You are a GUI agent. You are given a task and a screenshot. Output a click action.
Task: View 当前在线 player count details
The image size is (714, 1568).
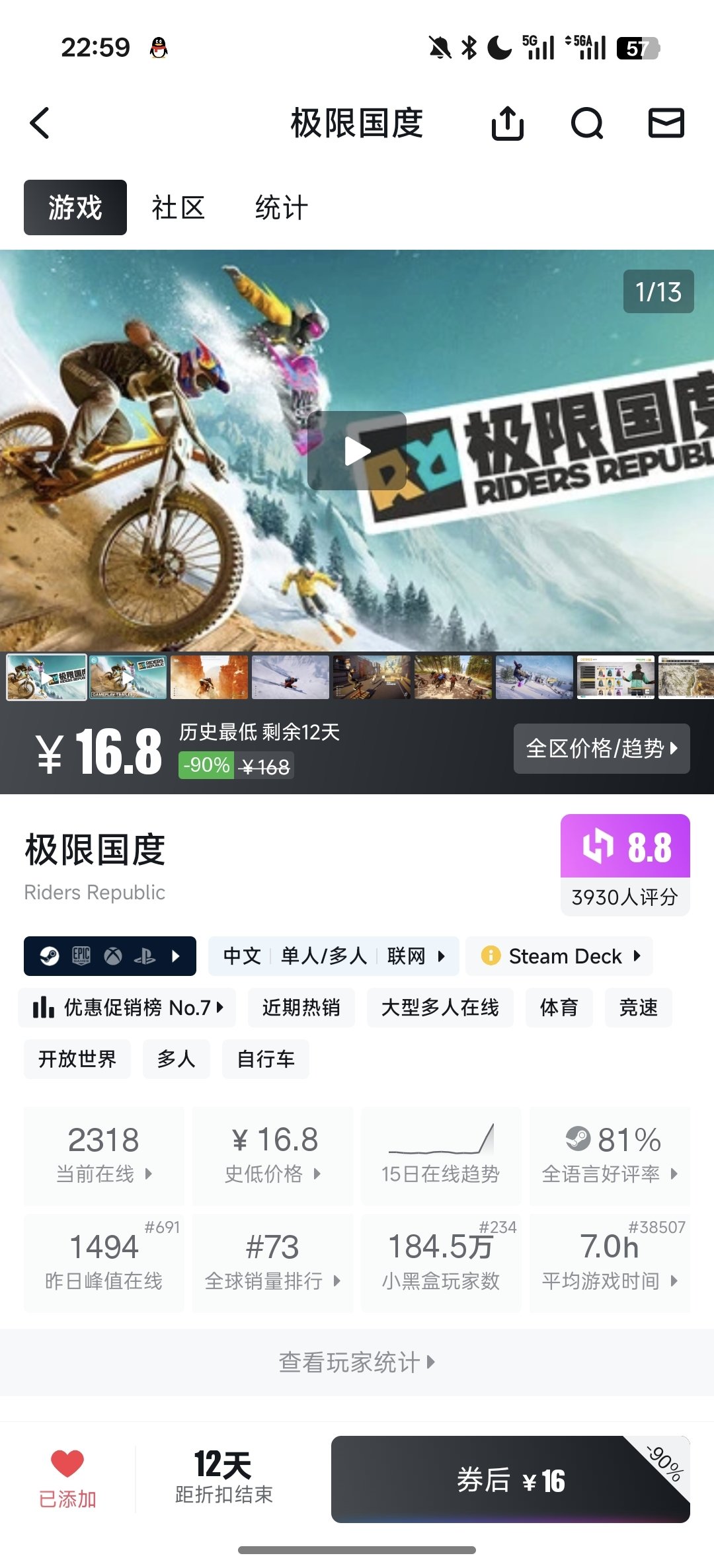pos(104,1156)
